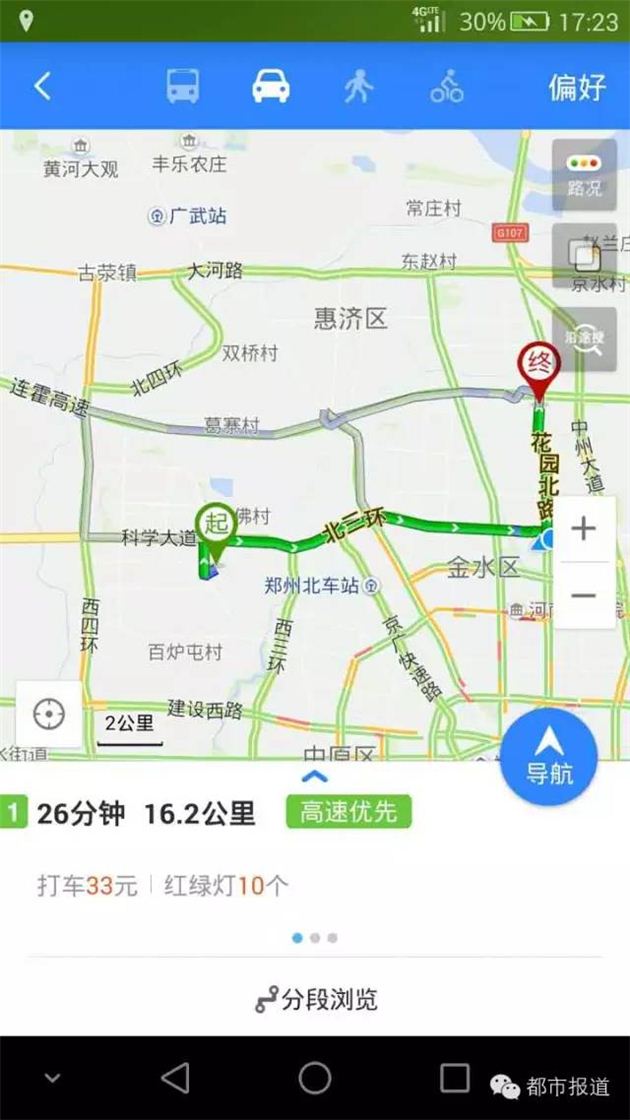The height and width of the screenshot is (1120, 630).
Task: Go back using the top-left arrow
Action: (x=42, y=87)
